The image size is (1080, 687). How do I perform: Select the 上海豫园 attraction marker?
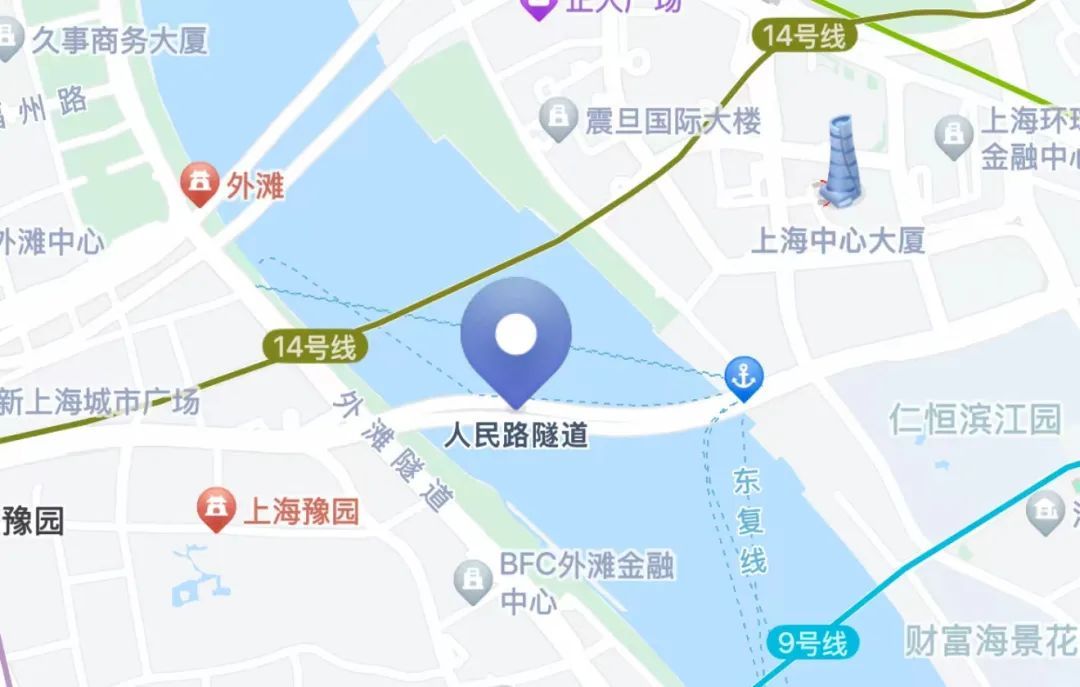coord(215,509)
